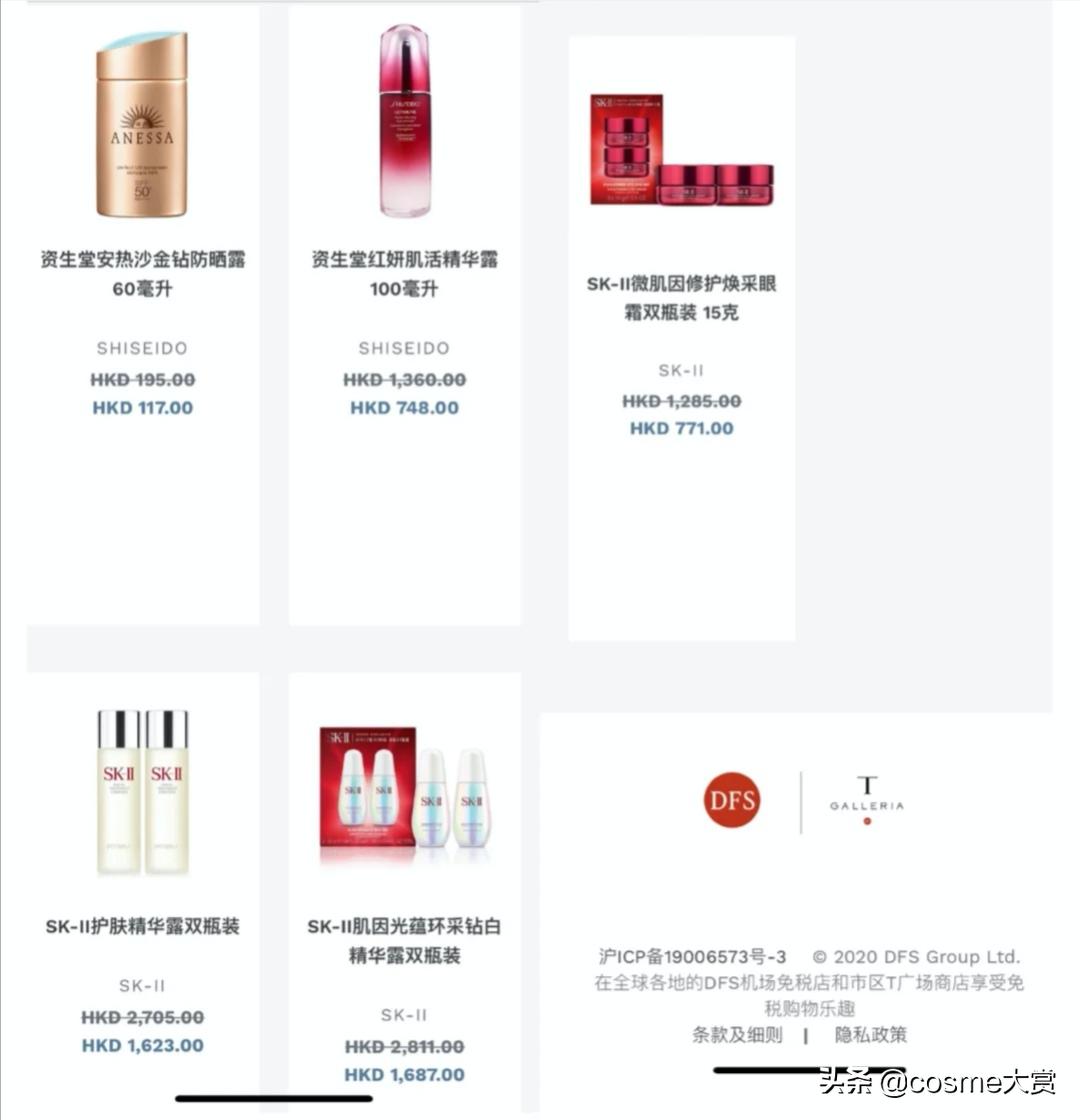Open SK-II微肌因修护焕采眼霜 product title
The width and height of the screenshot is (1080, 1120).
pyautogui.click(x=683, y=294)
